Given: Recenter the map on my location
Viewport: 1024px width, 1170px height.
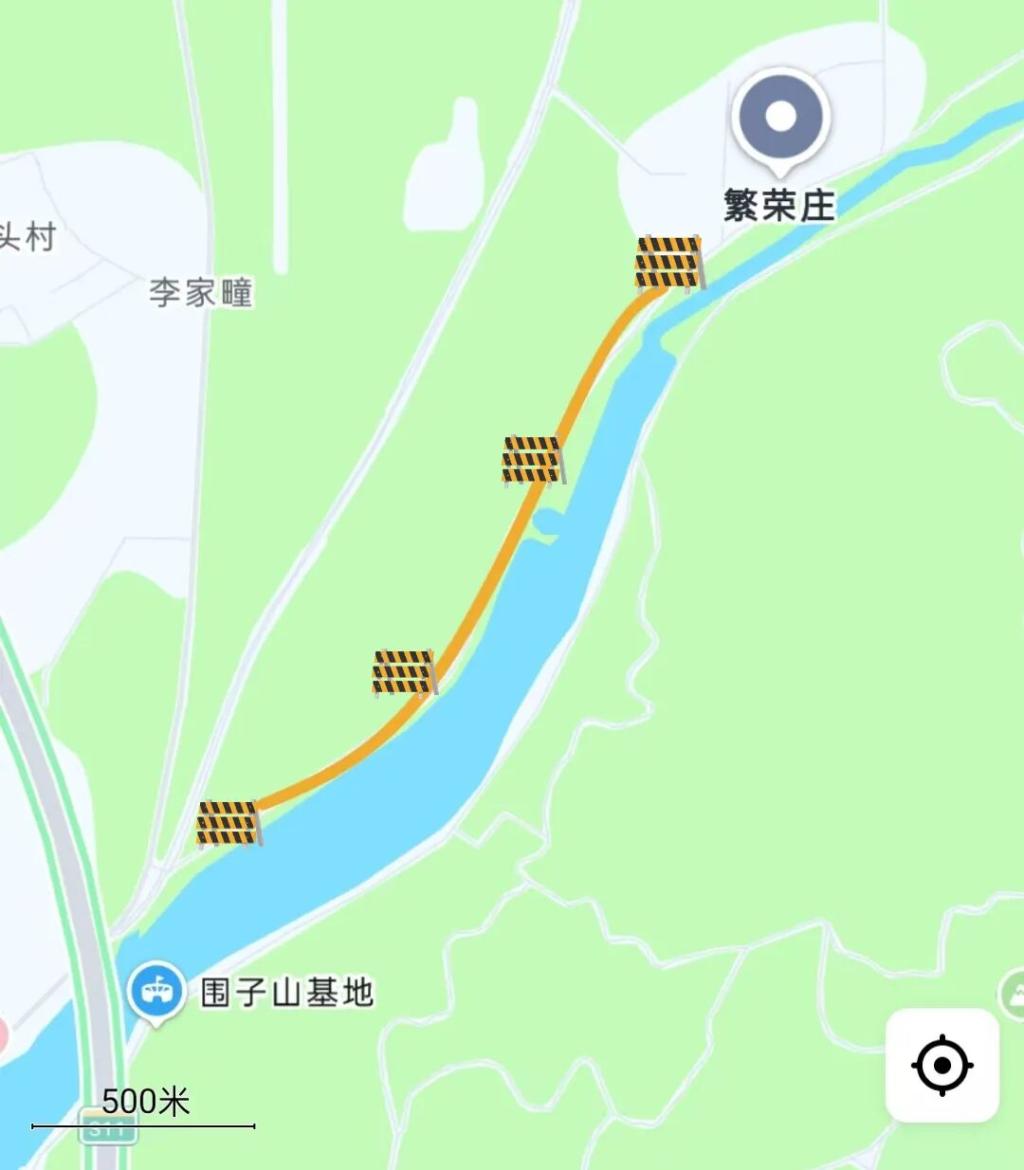Looking at the screenshot, I should [x=942, y=1065].
